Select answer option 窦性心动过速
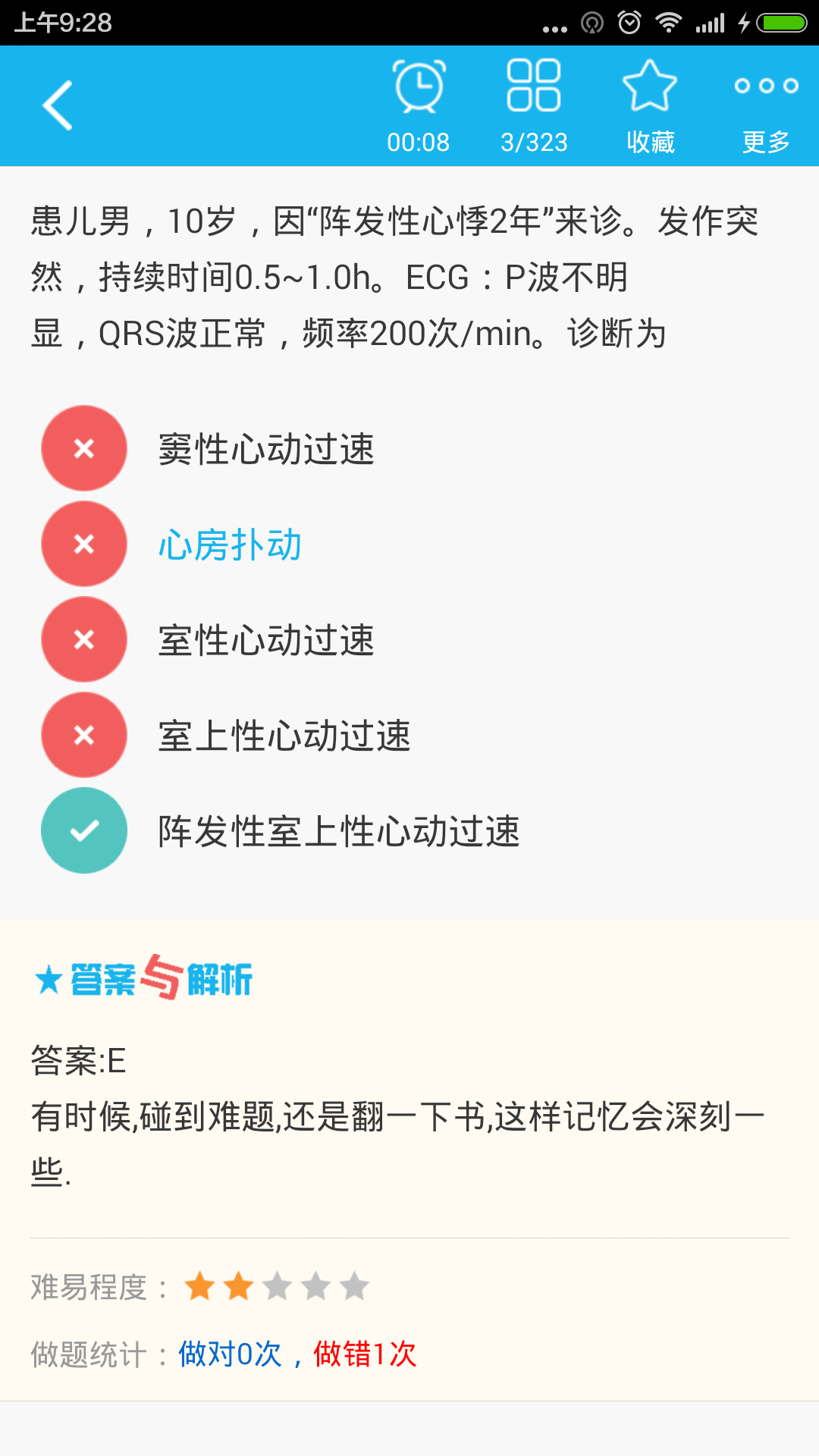This screenshot has width=819, height=1456. tap(265, 449)
